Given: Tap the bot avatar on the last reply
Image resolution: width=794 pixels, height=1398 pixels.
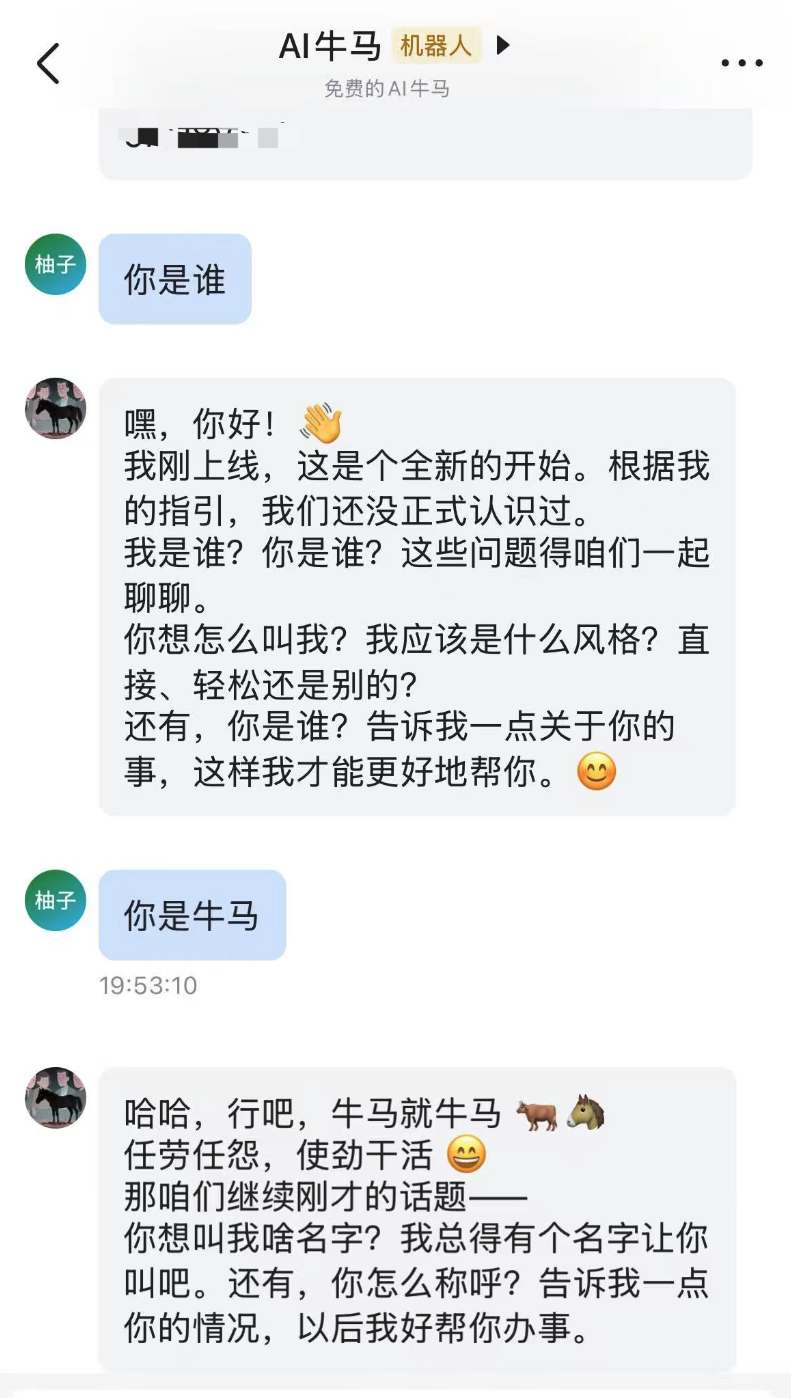Looking at the screenshot, I should (x=55, y=1096).
